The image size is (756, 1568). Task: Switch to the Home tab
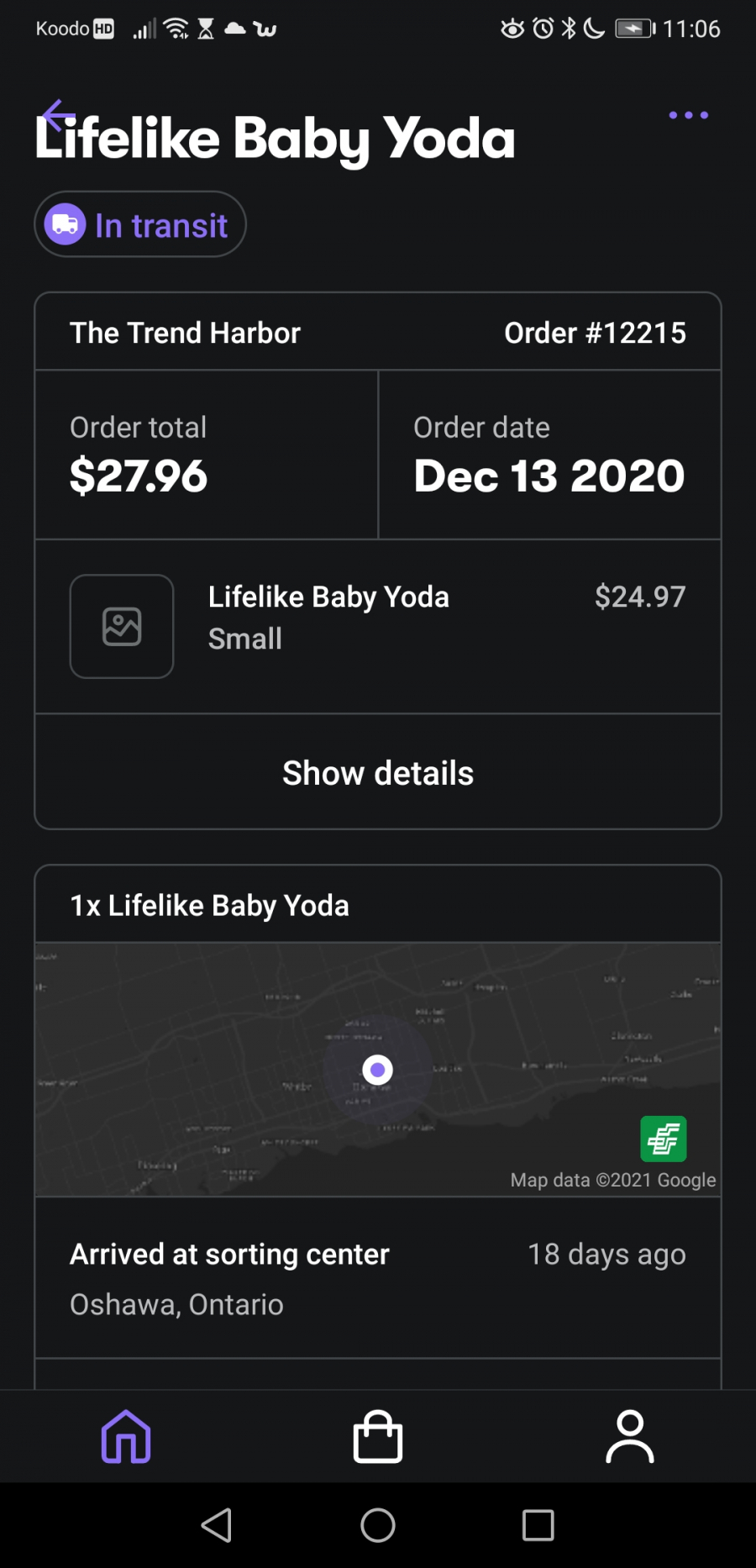(126, 1436)
